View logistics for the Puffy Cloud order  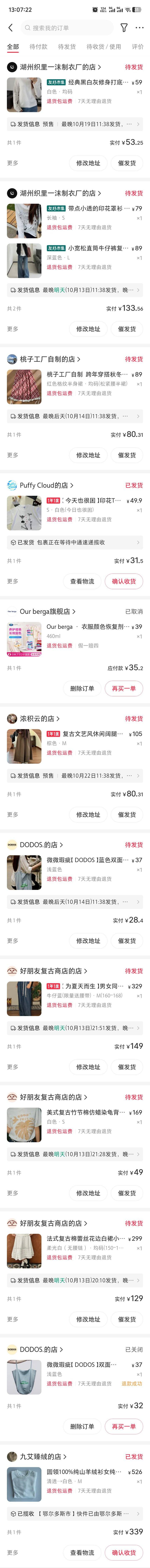coord(82,581)
